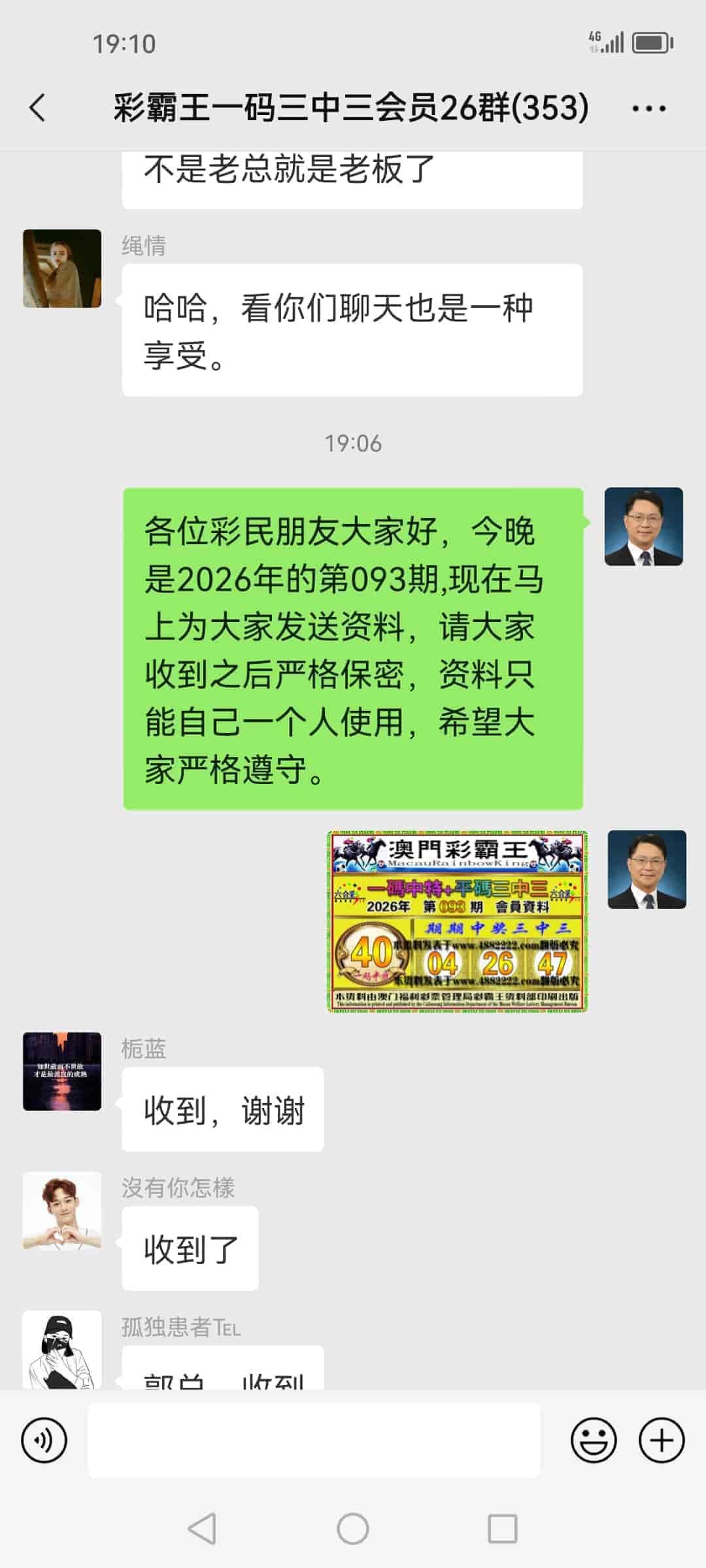Tap the 收到了 message bubble
The width and height of the screenshot is (706, 1568).
(190, 1248)
